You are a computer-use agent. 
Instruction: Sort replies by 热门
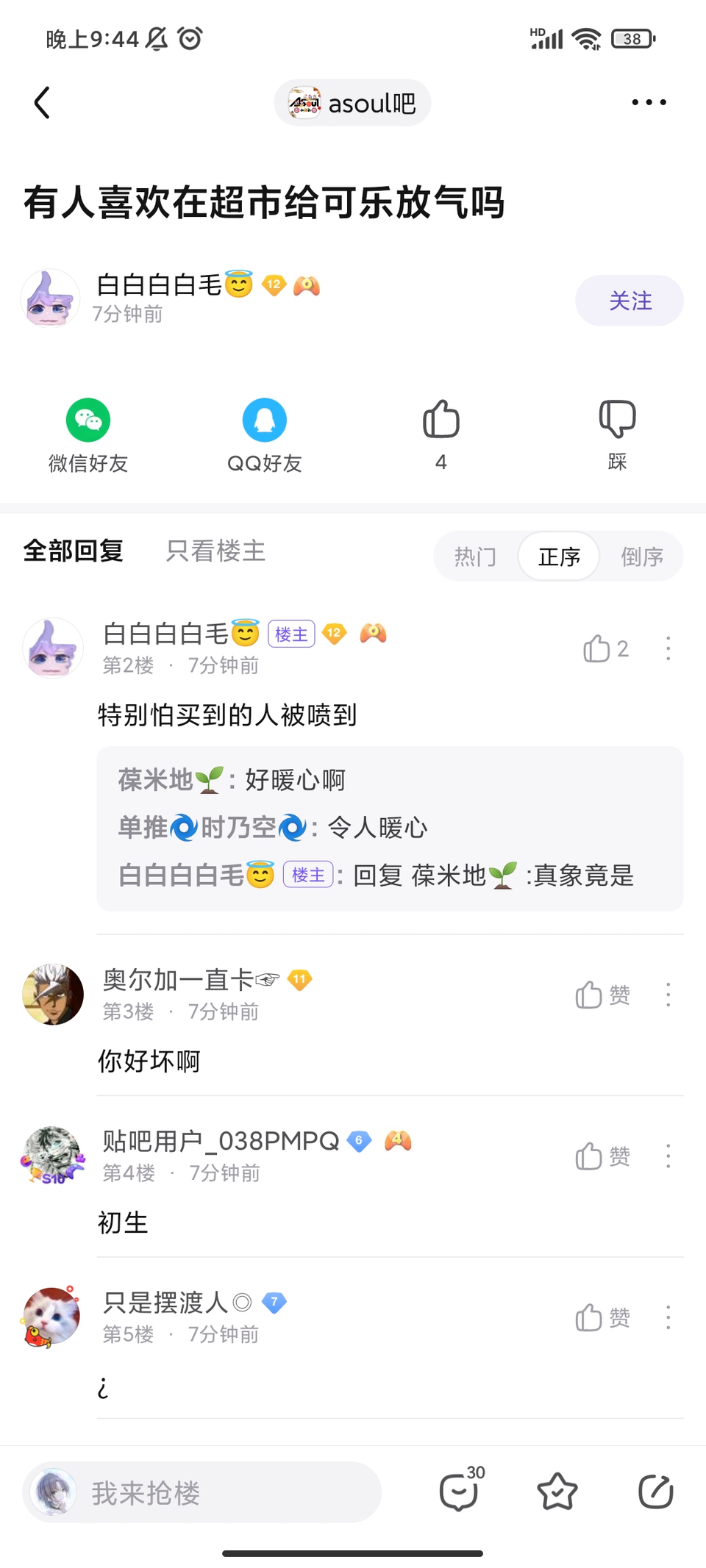[x=475, y=556]
